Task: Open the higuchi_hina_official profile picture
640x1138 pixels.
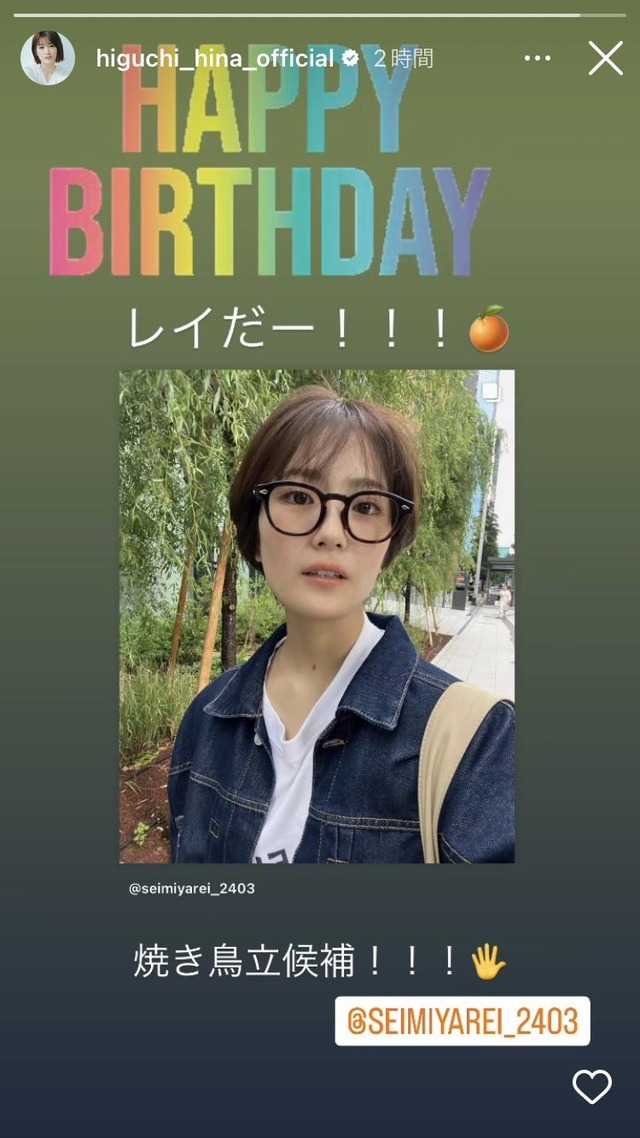Action: pyautogui.click(x=47, y=58)
